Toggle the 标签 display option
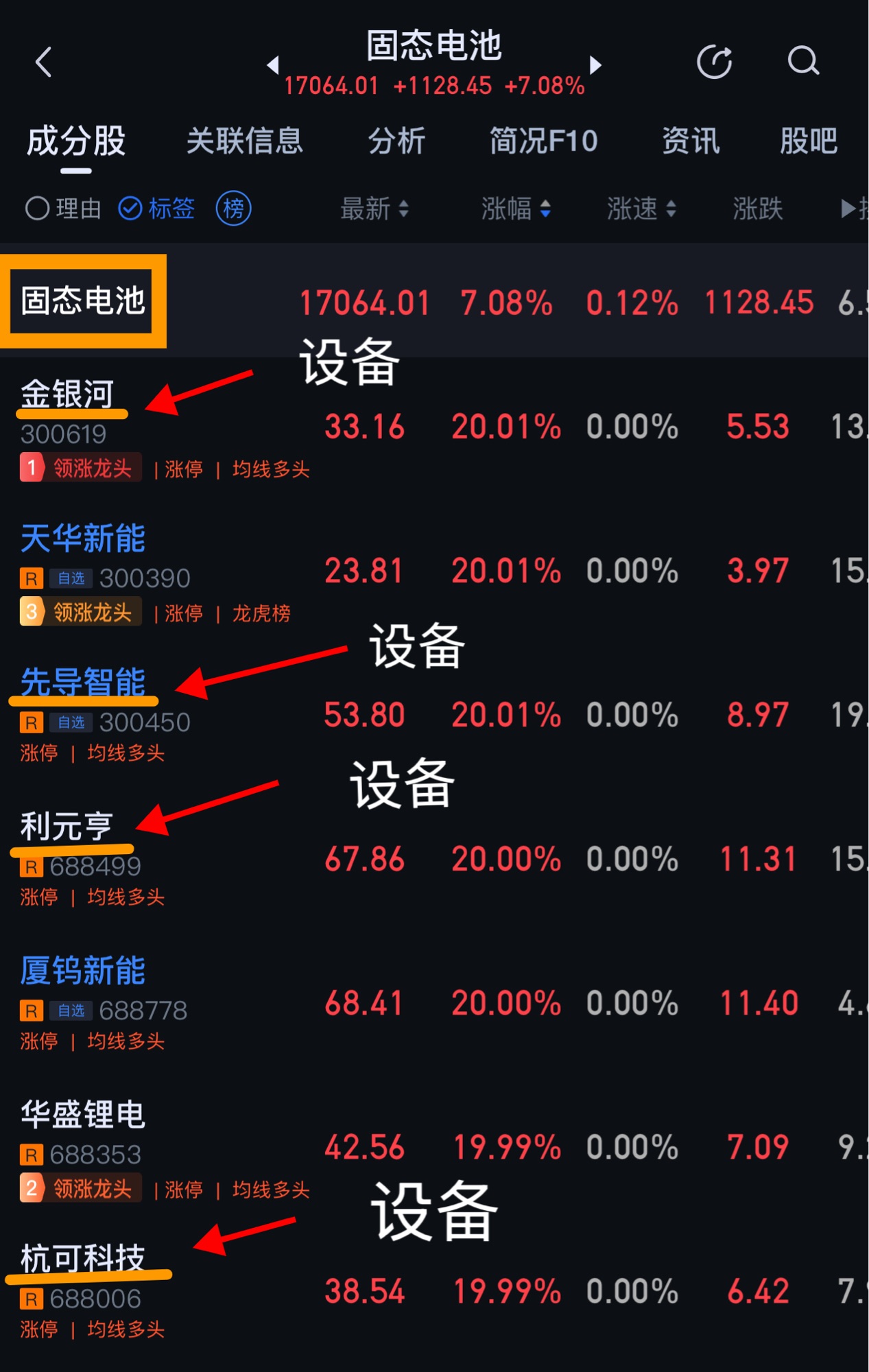The height and width of the screenshot is (1372, 869). 157,209
